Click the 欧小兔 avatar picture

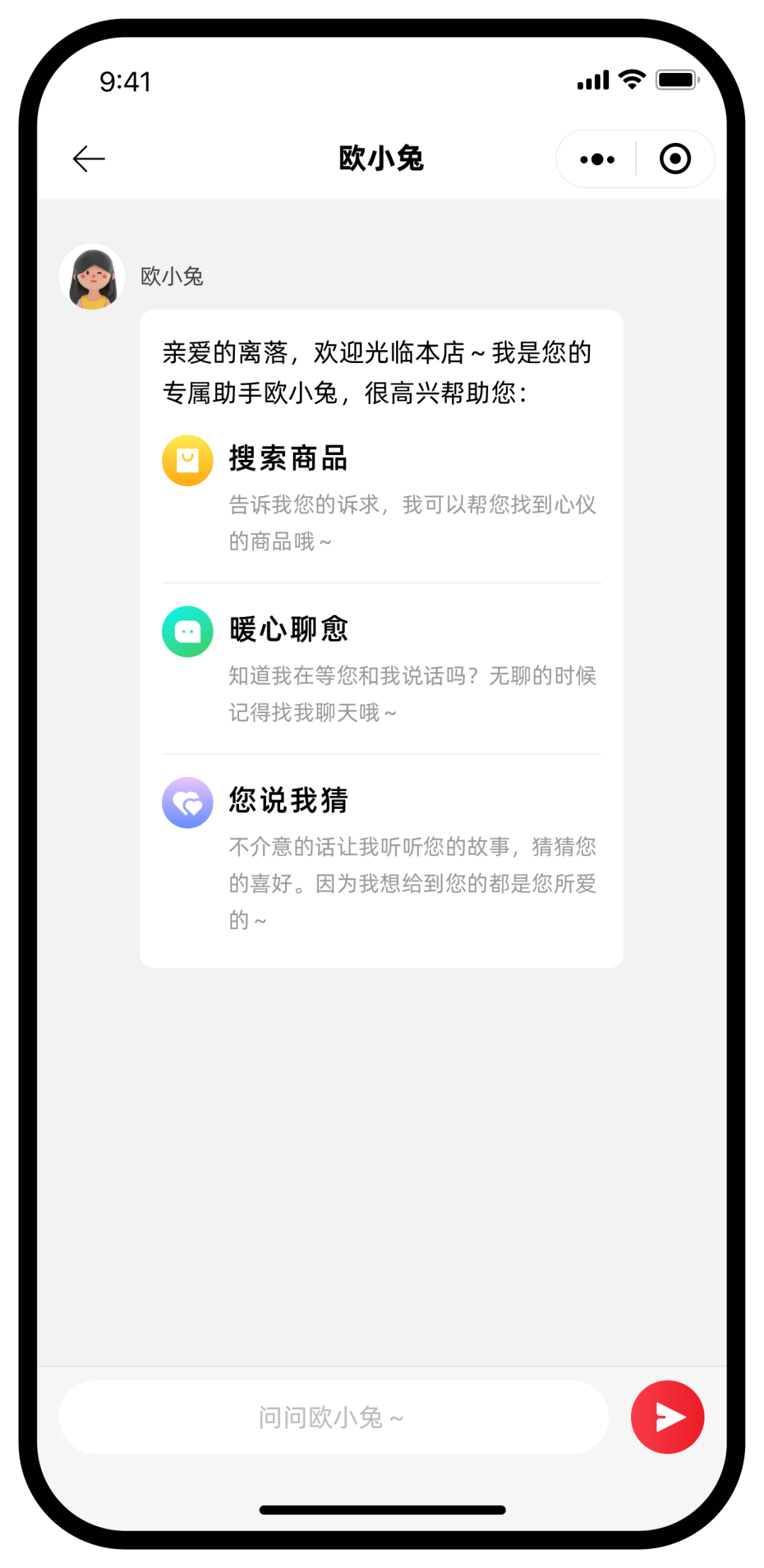[93, 276]
